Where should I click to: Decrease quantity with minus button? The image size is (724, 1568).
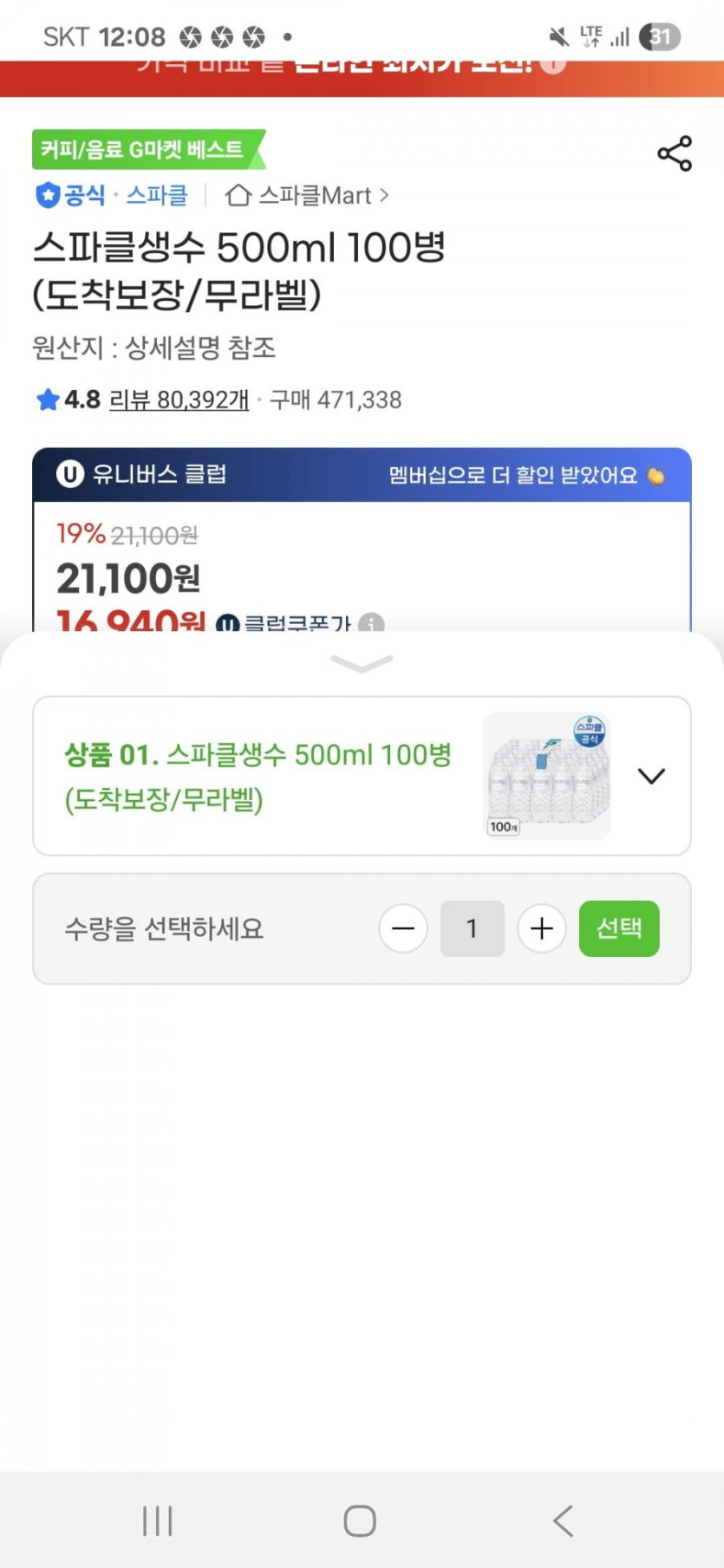click(403, 928)
